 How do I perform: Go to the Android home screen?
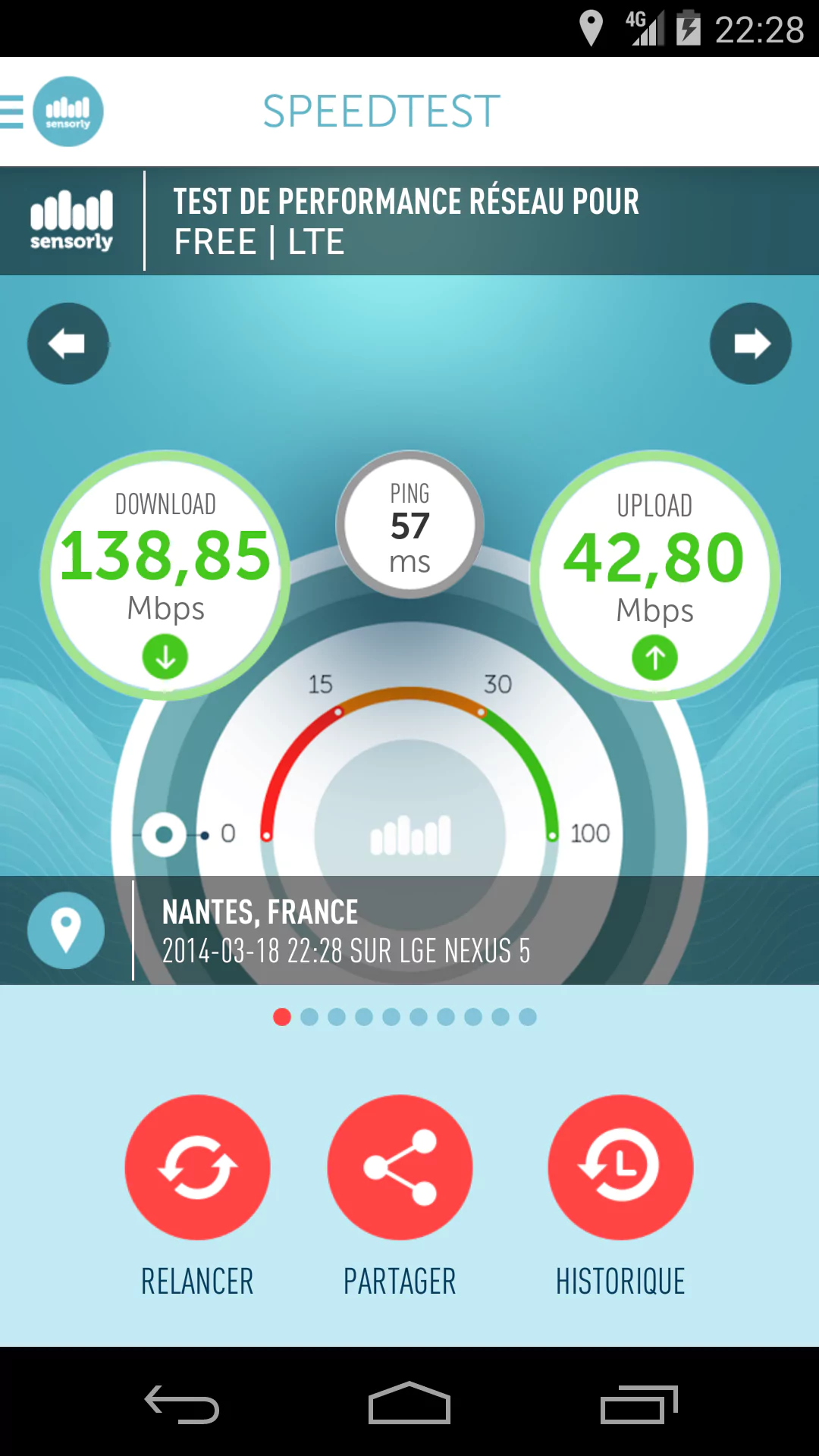coord(409,1404)
